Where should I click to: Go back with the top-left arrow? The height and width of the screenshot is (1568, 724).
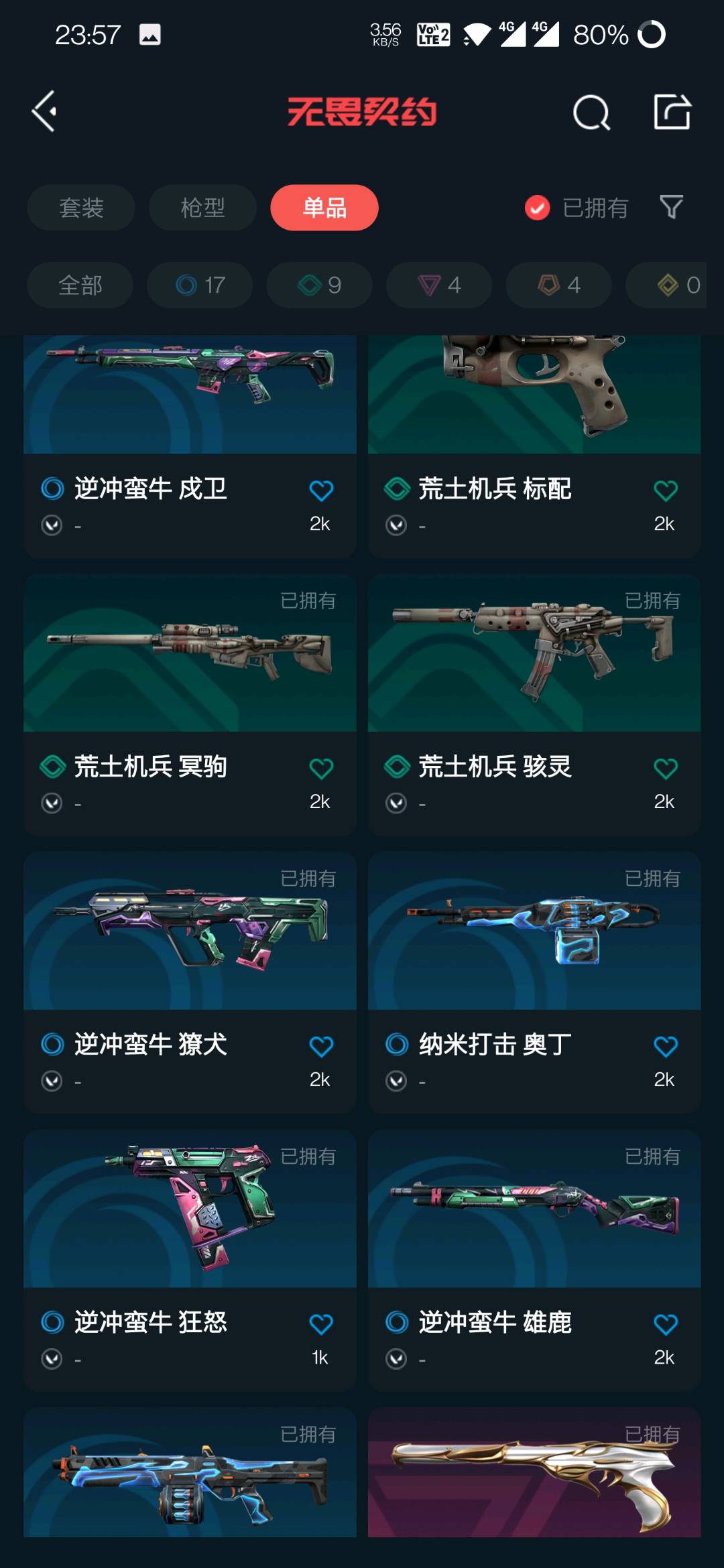tap(45, 111)
